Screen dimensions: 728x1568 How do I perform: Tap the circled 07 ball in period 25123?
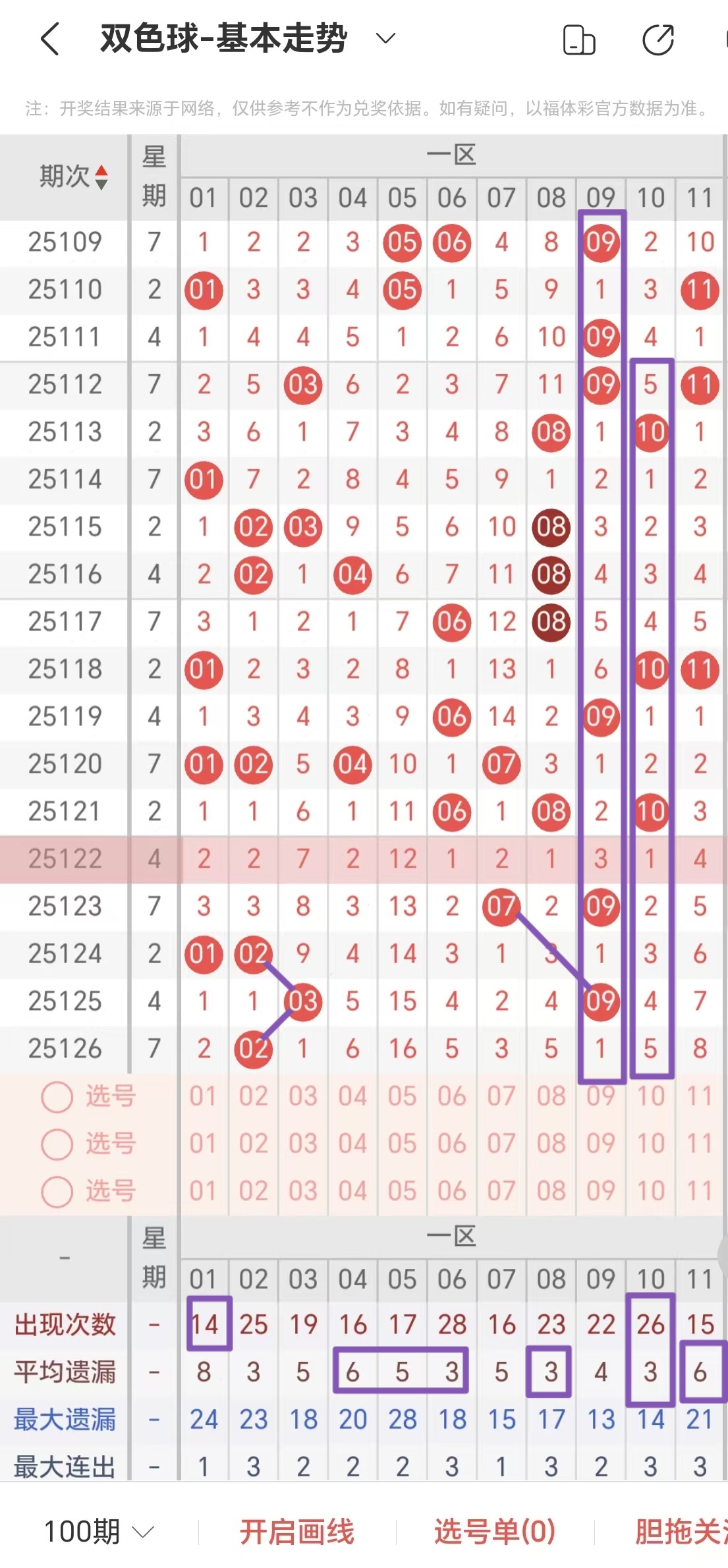click(x=501, y=905)
